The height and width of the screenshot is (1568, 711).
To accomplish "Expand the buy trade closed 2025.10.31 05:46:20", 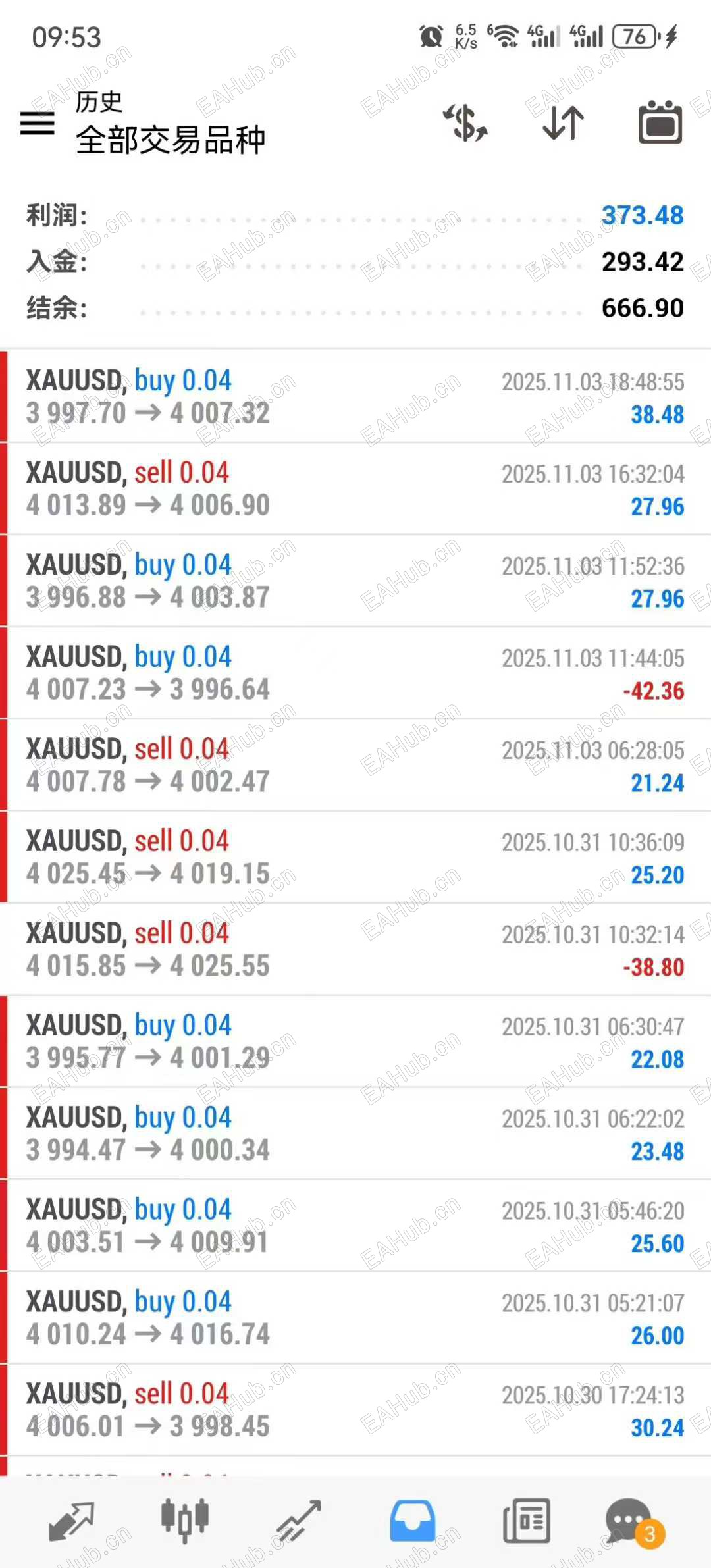I will (x=355, y=1226).
